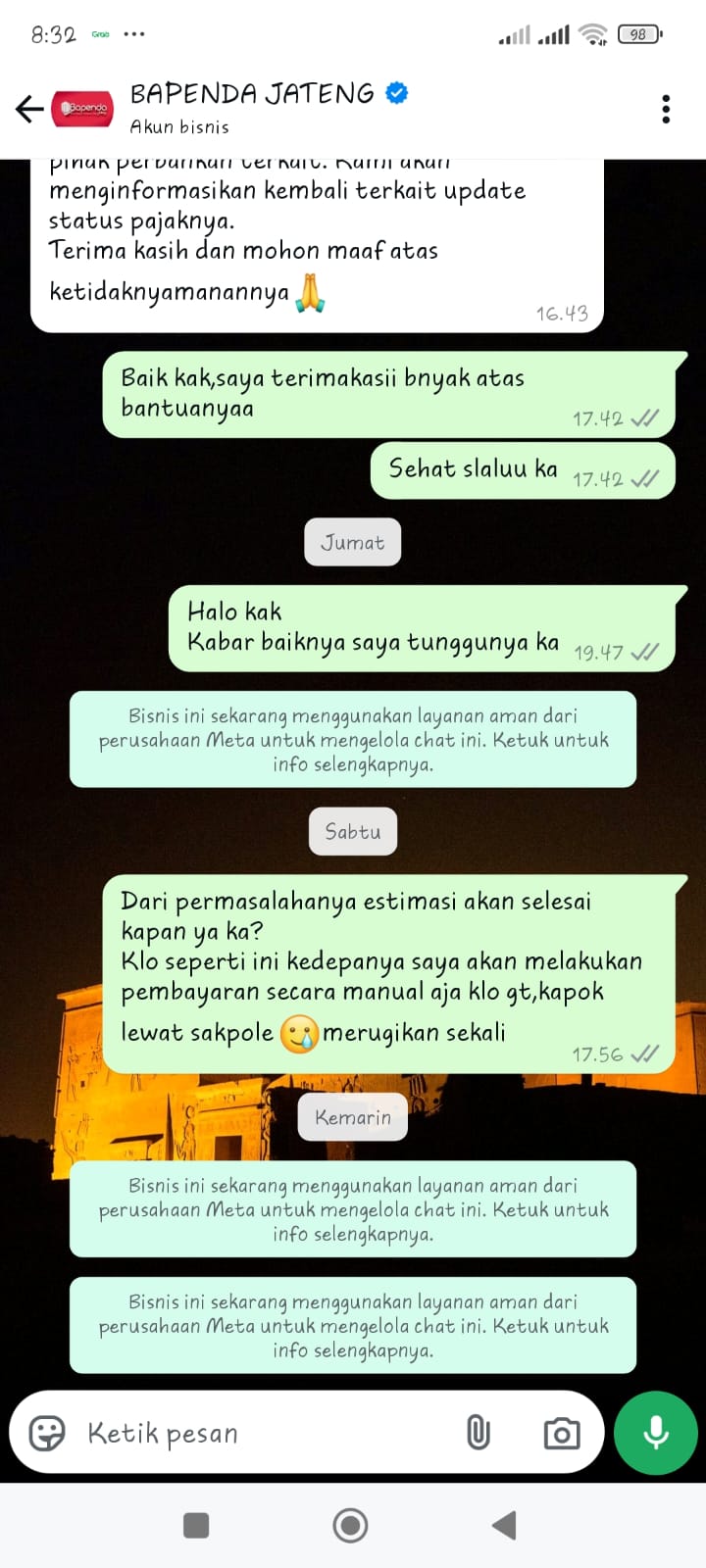Open system recent apps
The height and width of the screenshot is (1568, 706).
[196, 1526]
